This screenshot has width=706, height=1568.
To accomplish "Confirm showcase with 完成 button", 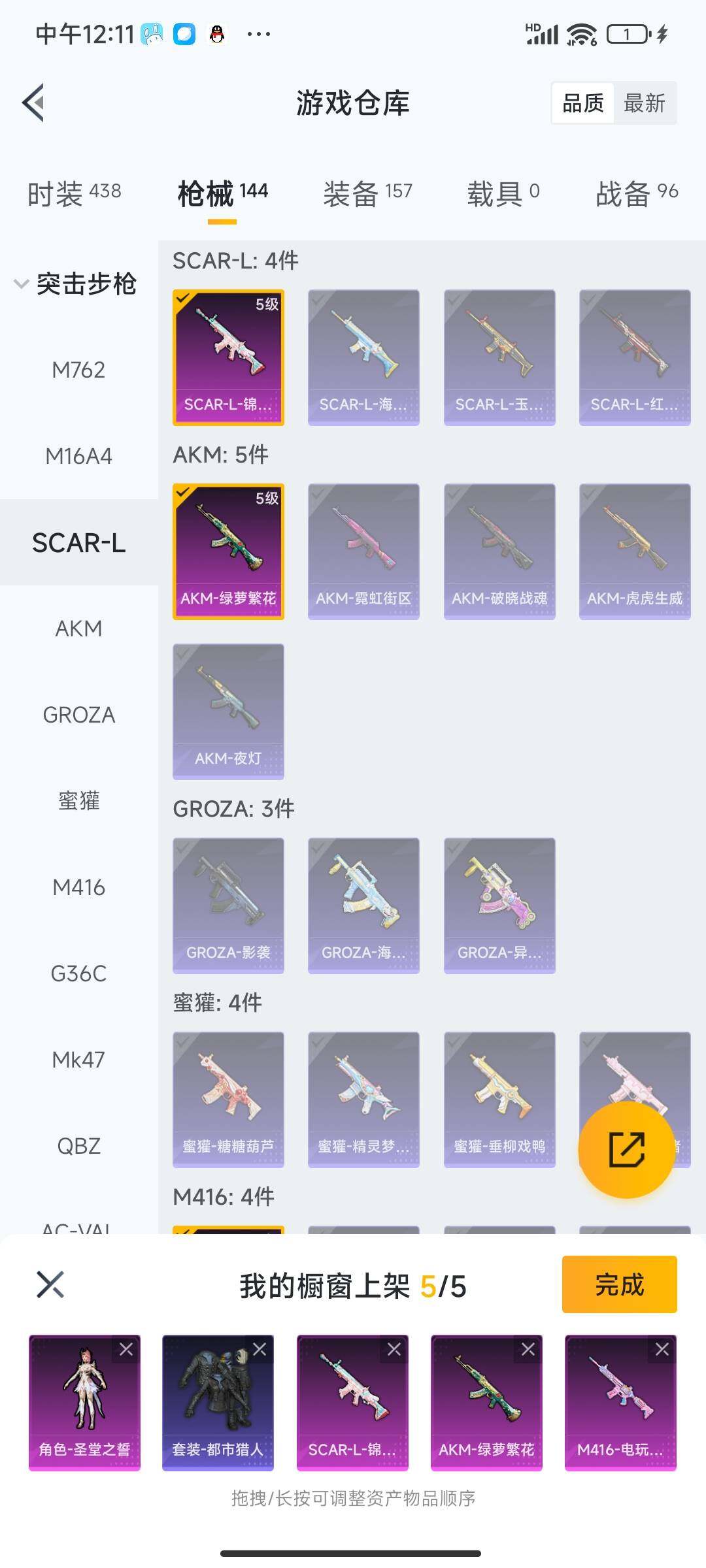I will (x=619, y=1284).
